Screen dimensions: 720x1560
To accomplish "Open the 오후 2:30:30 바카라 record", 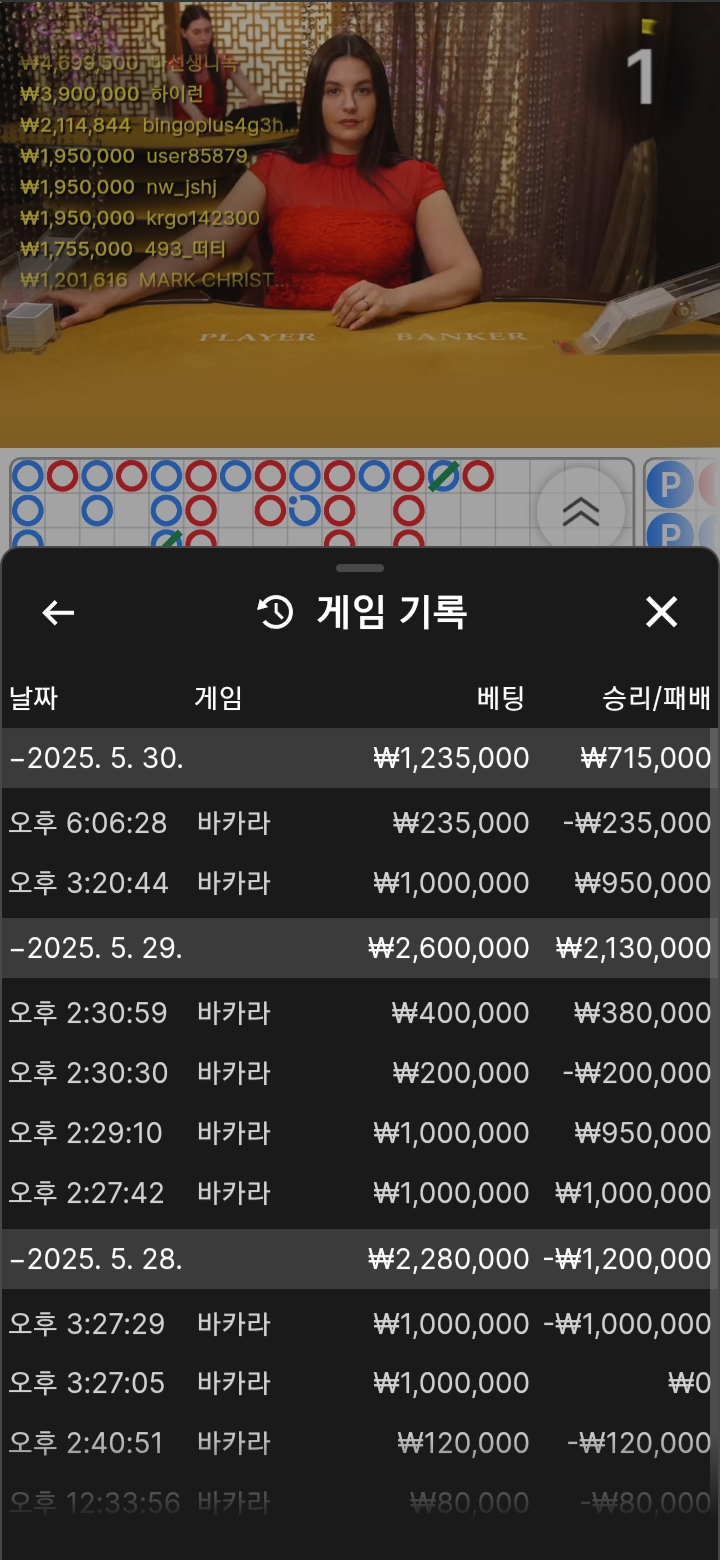I will point(359,1073).
